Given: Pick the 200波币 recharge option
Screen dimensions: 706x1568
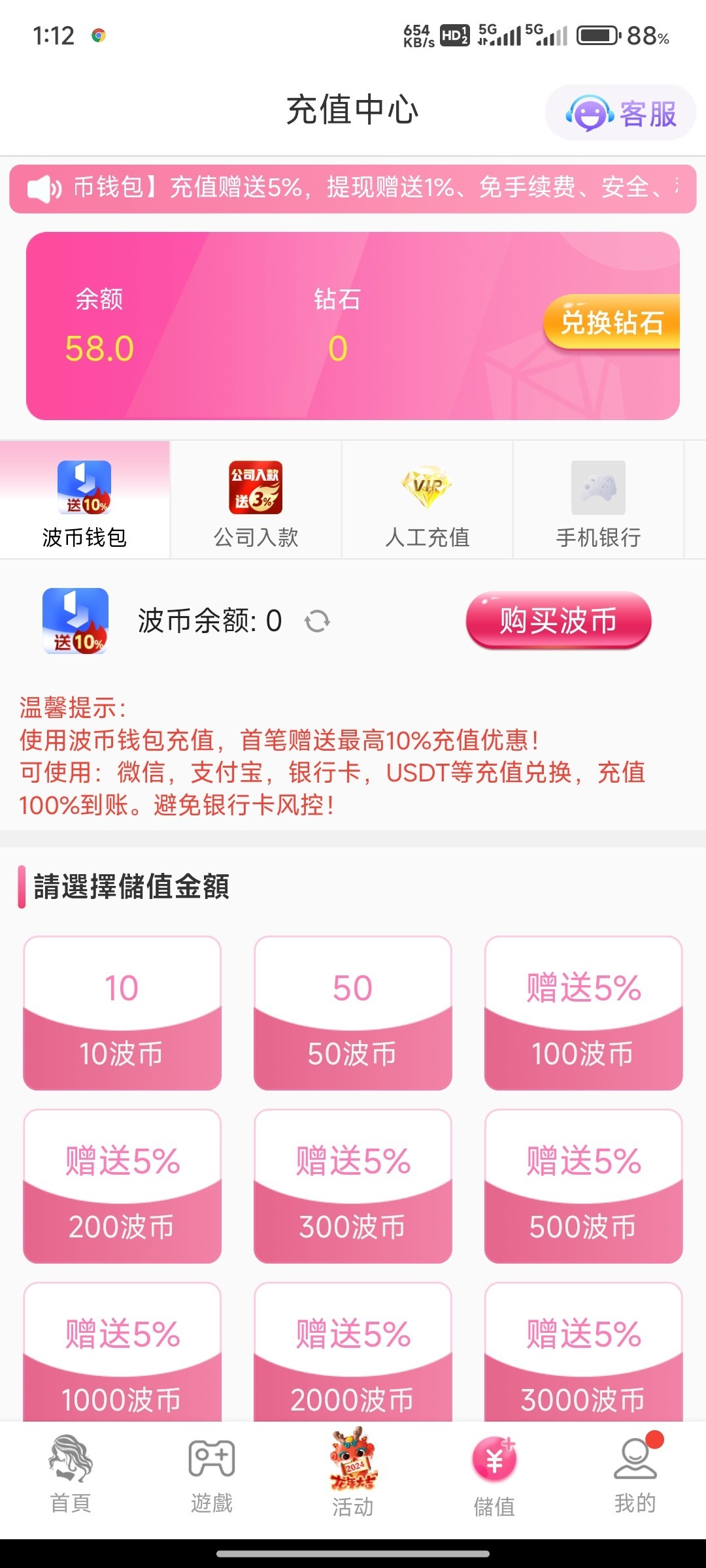Looking at the screenshot, I should pos(122,1186).
